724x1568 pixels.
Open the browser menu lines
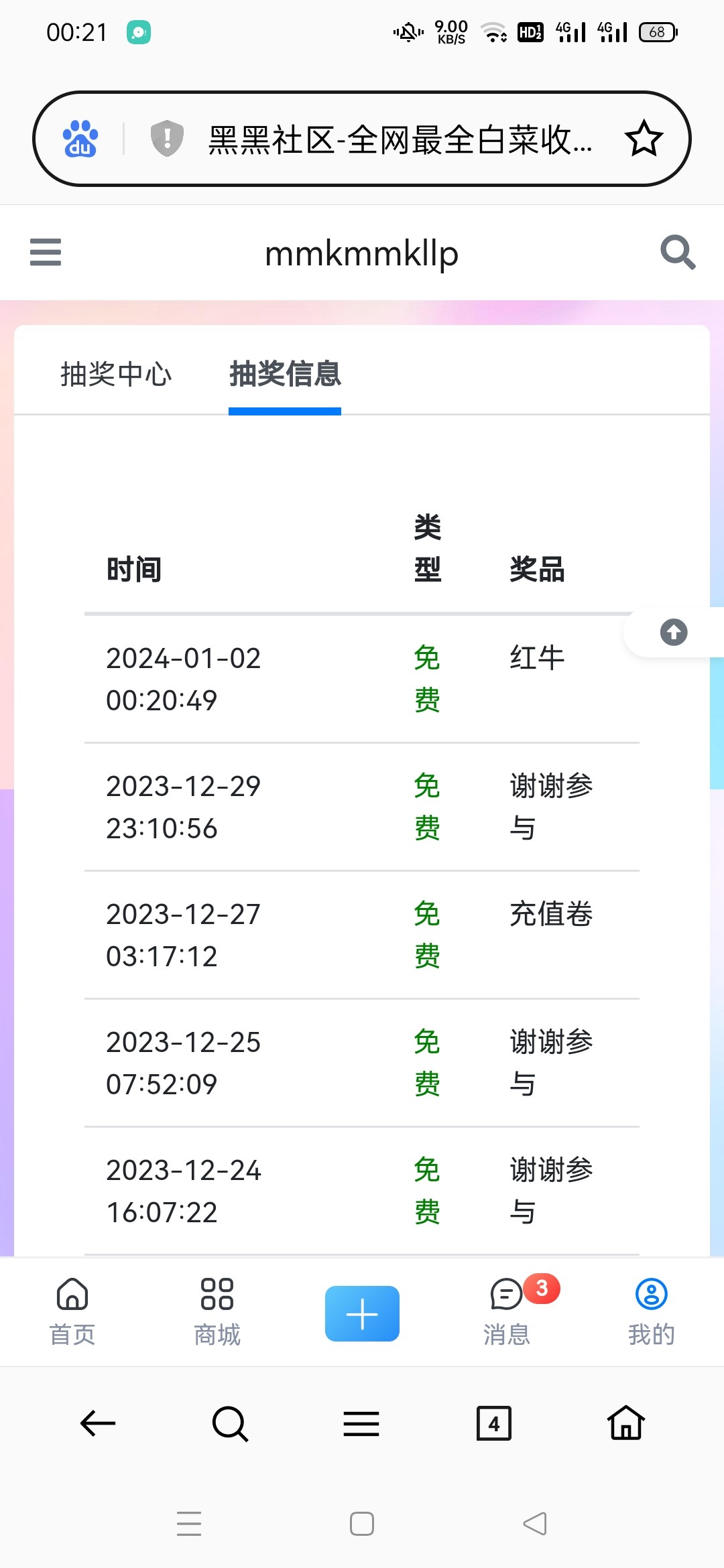tap(361, 1423)
